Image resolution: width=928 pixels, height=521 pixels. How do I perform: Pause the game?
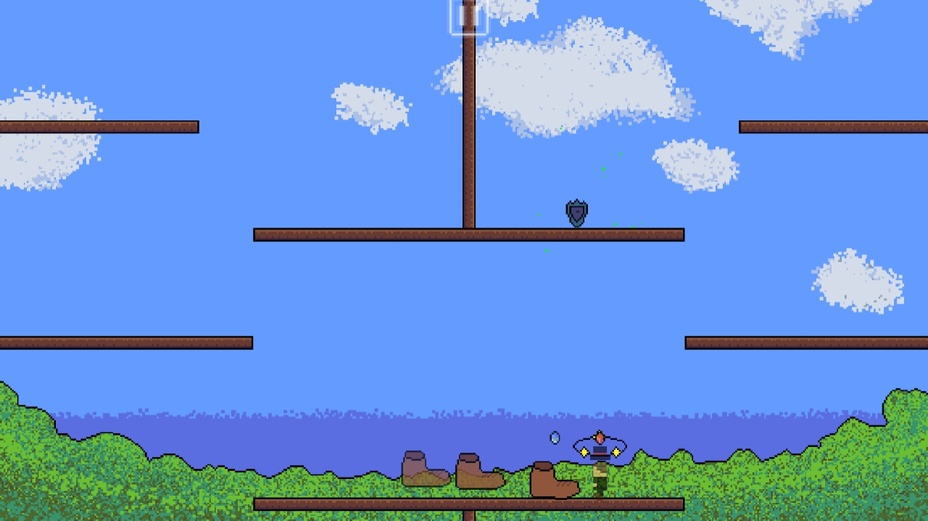[x=467, y=17]
